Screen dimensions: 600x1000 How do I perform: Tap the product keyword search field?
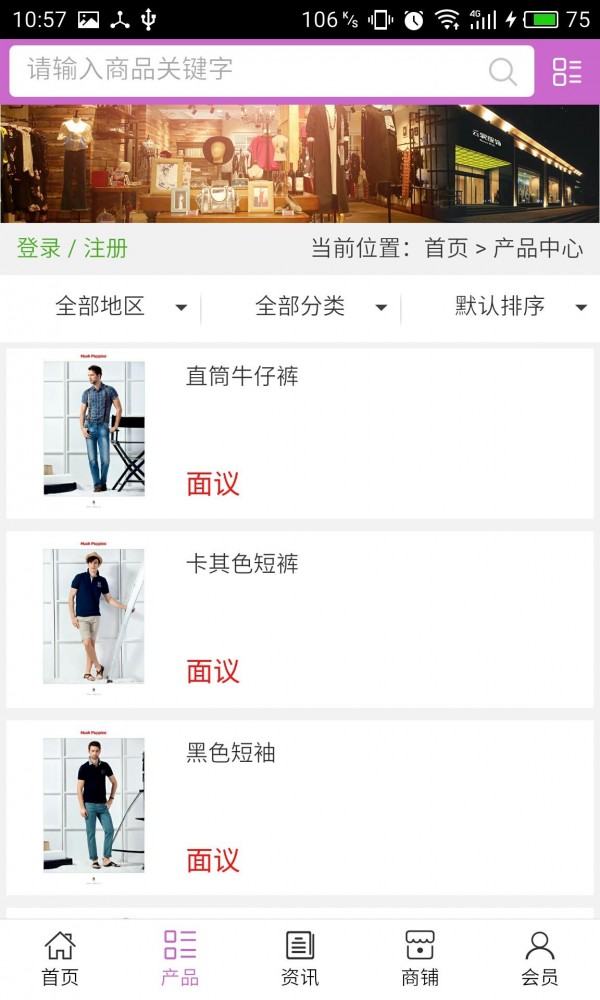(x=250, y=70)
